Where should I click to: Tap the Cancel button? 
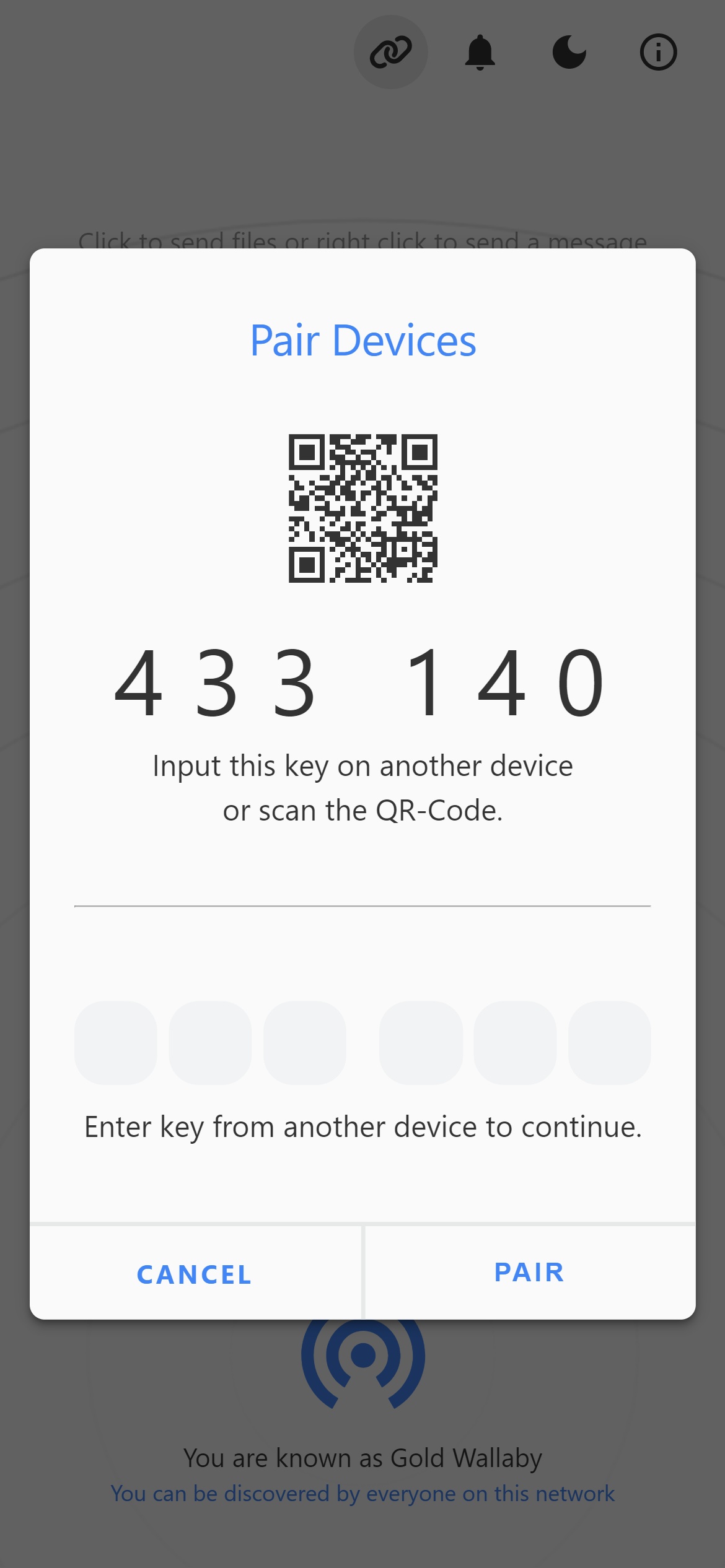[195, 1274]
